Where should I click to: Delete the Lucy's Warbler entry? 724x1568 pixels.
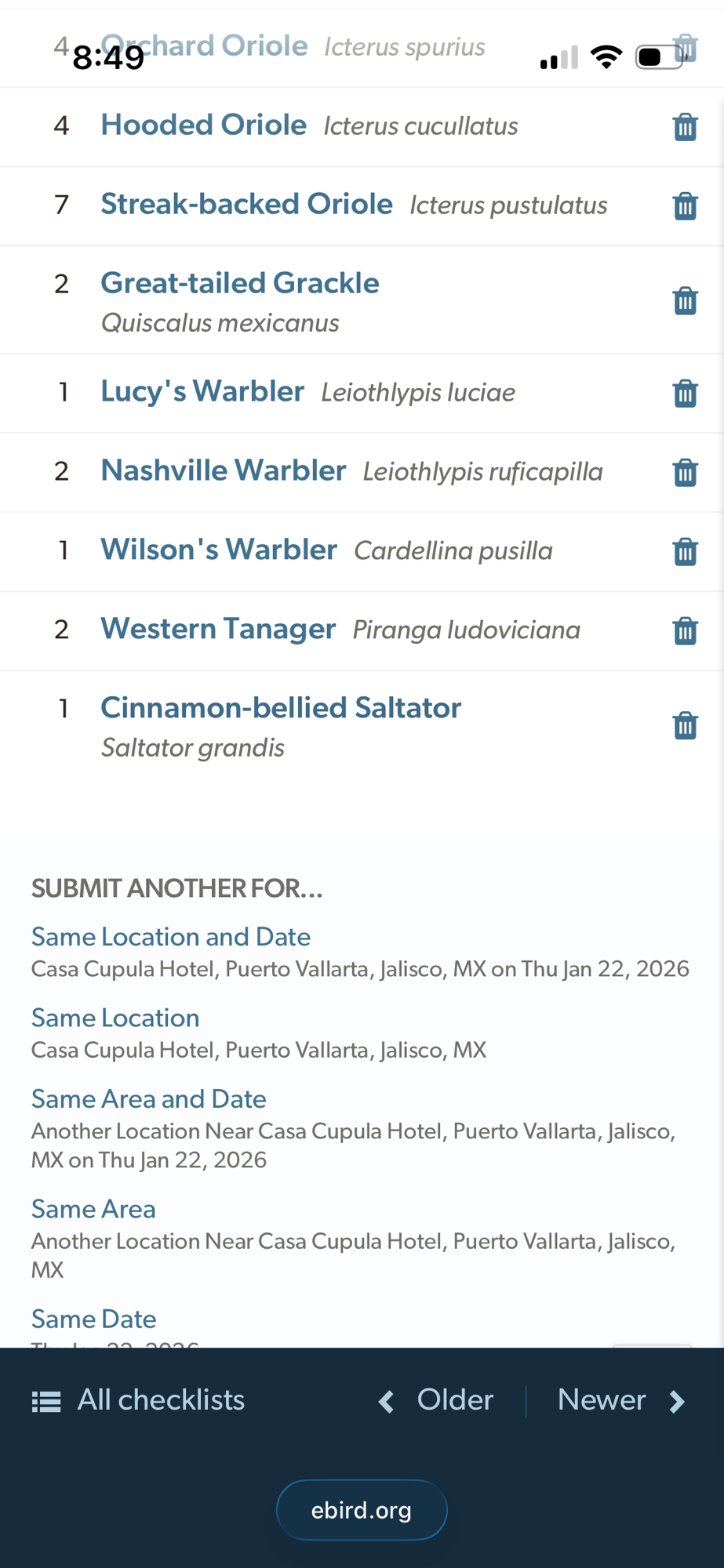coord(685,393)
